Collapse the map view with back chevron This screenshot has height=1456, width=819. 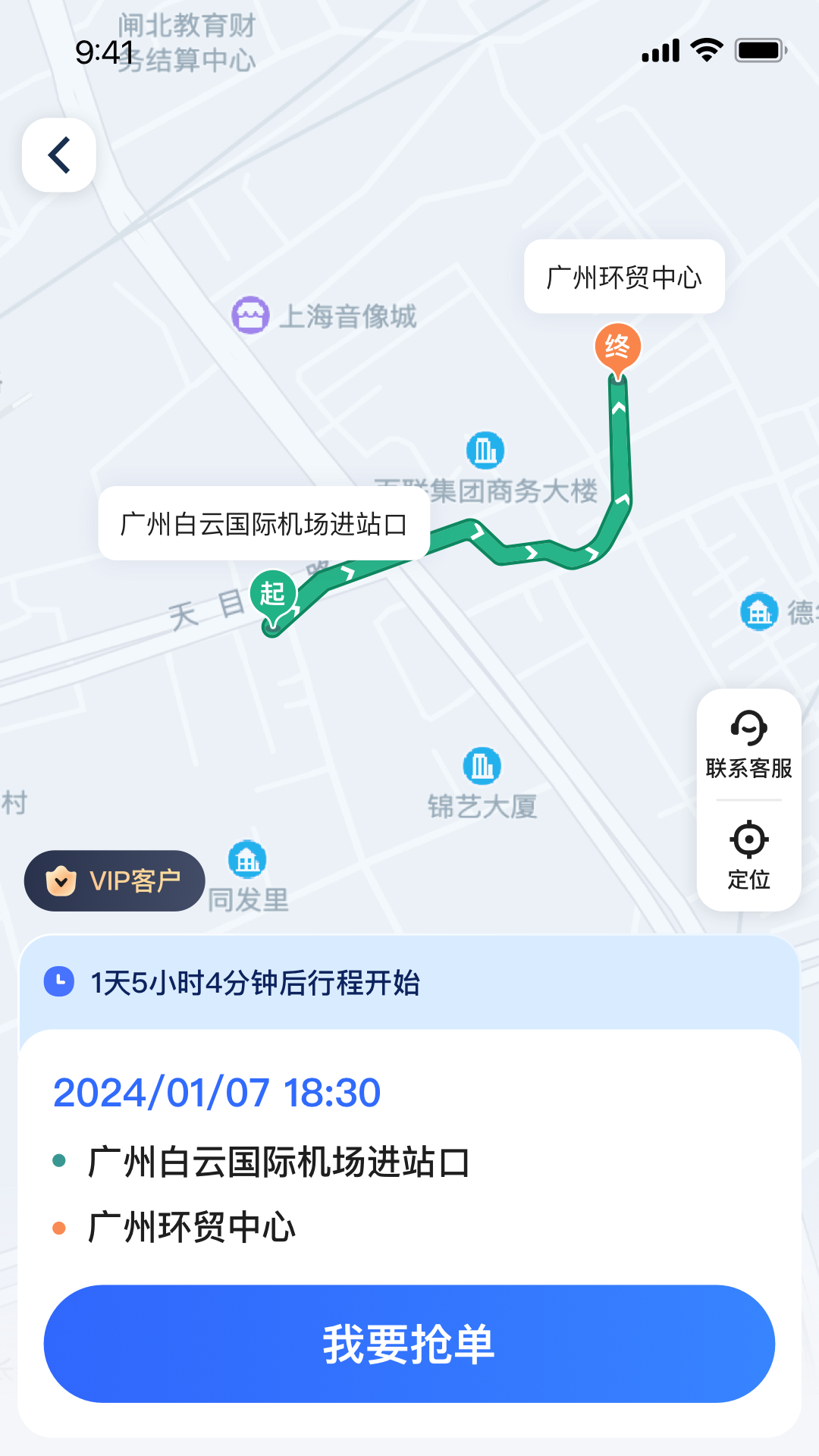click(x=58, y=154)
